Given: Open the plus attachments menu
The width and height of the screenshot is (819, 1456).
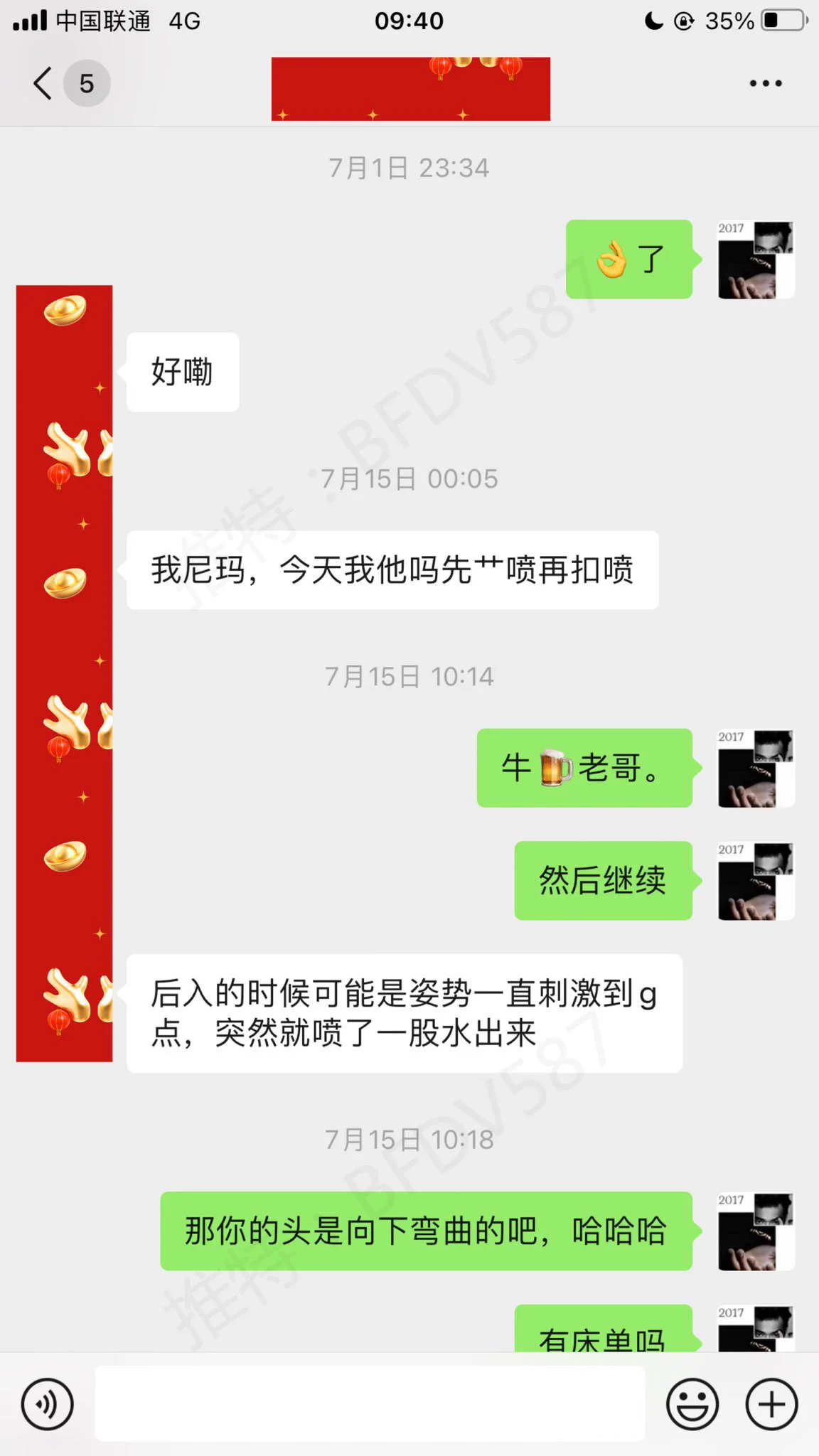Looking at the screenshot, I should click(771, 1404).
